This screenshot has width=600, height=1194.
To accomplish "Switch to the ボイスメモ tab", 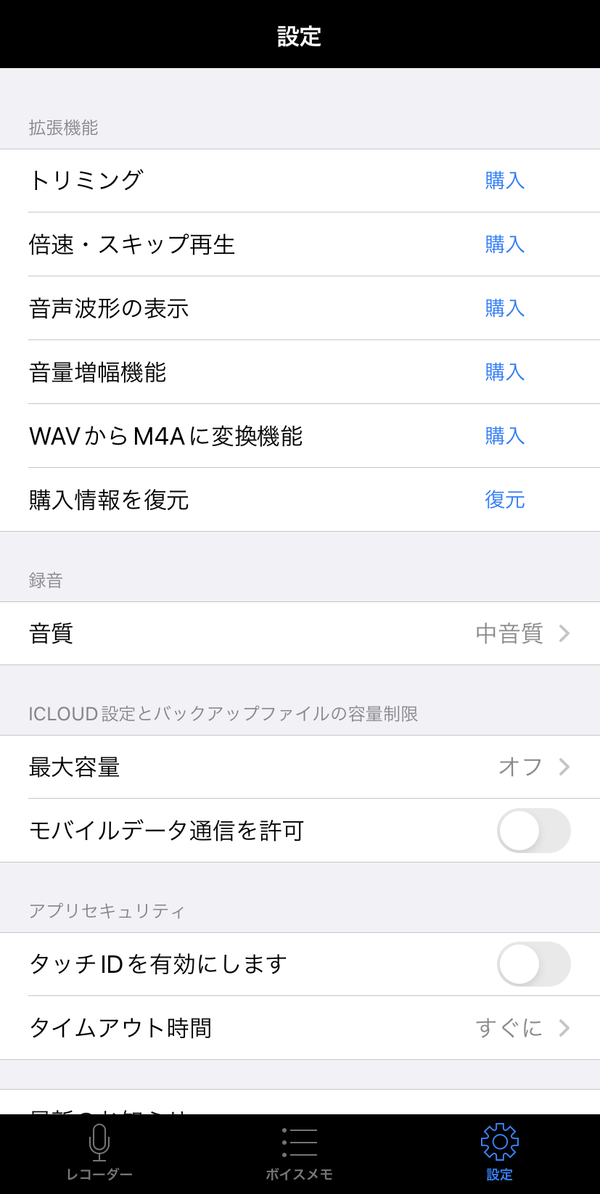I will point(299,1153).
